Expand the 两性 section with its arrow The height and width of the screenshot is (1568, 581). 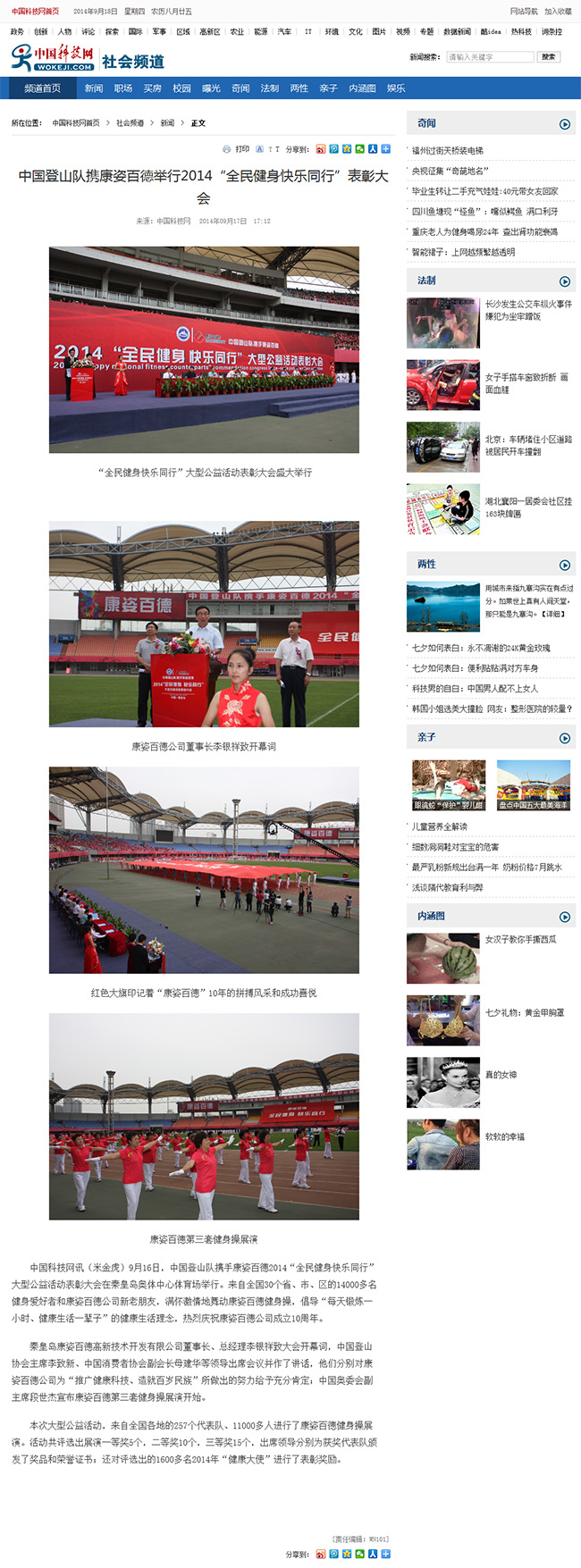click(565, 565)
